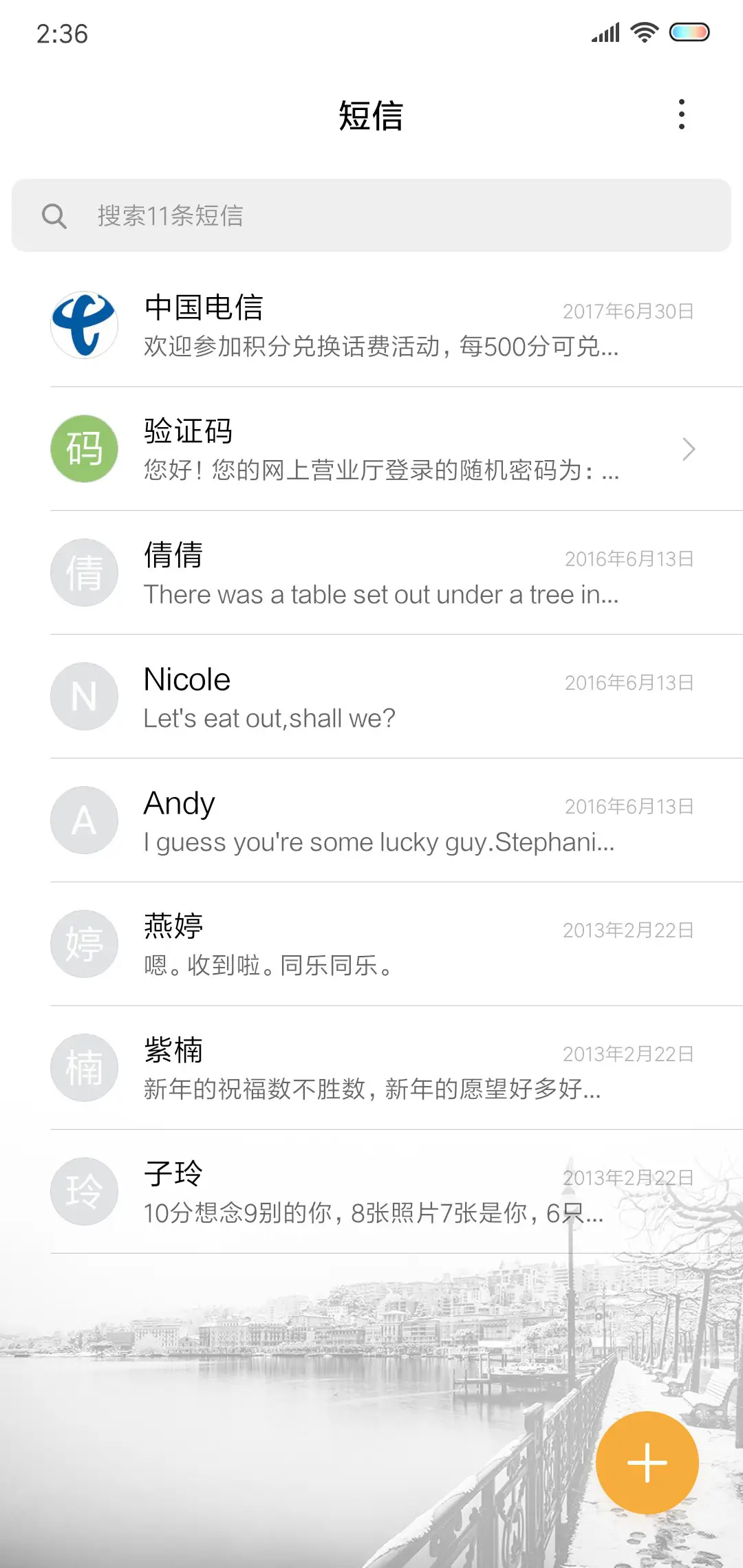743x1568 pixels.
Task: Open Nicole's message thread
Action: pyautogui.click(x=378, y=696)
